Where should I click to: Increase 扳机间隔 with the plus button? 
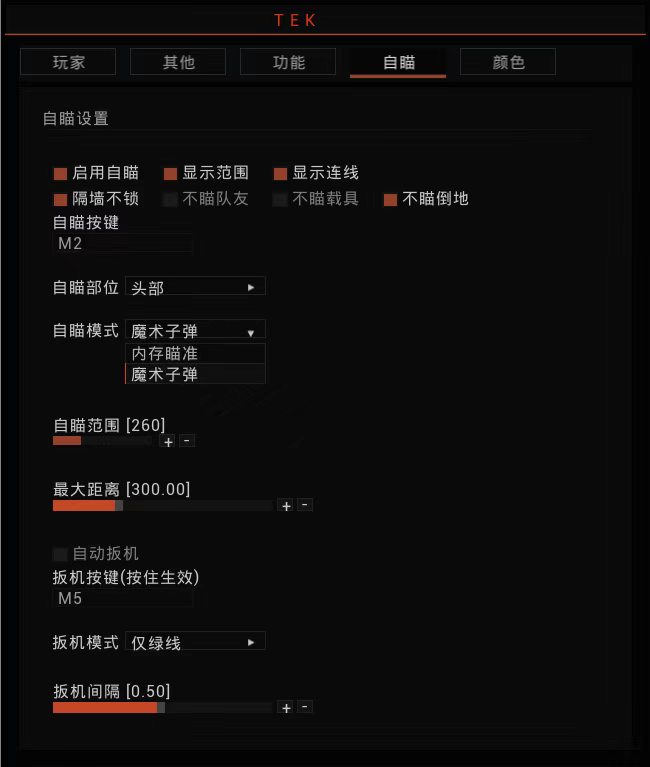pos(286,707)
